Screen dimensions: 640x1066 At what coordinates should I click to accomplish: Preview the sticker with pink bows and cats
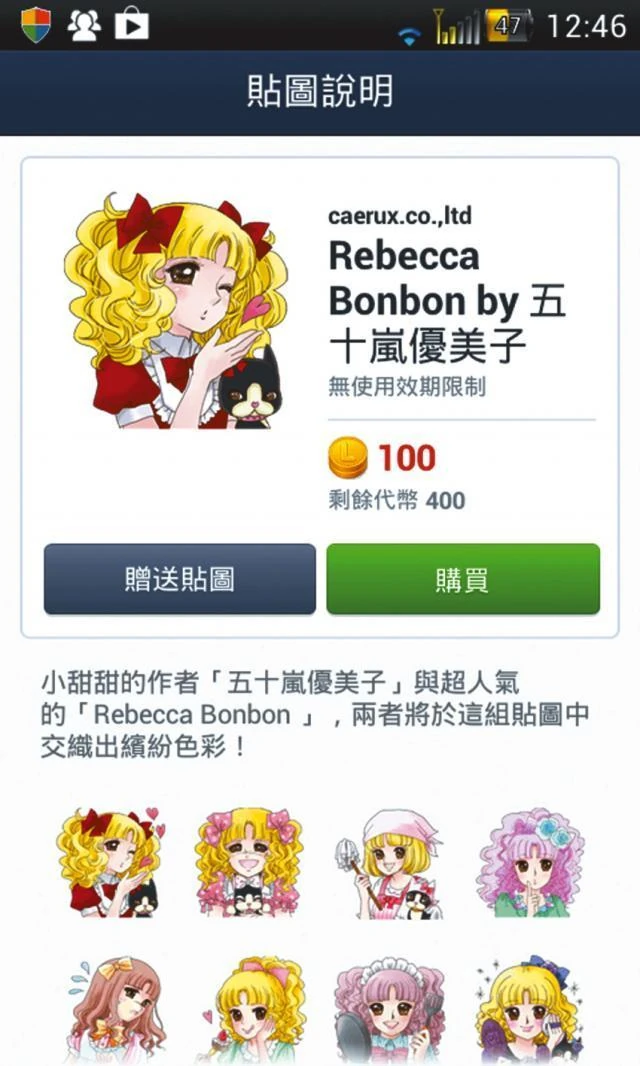coord(249,861)
